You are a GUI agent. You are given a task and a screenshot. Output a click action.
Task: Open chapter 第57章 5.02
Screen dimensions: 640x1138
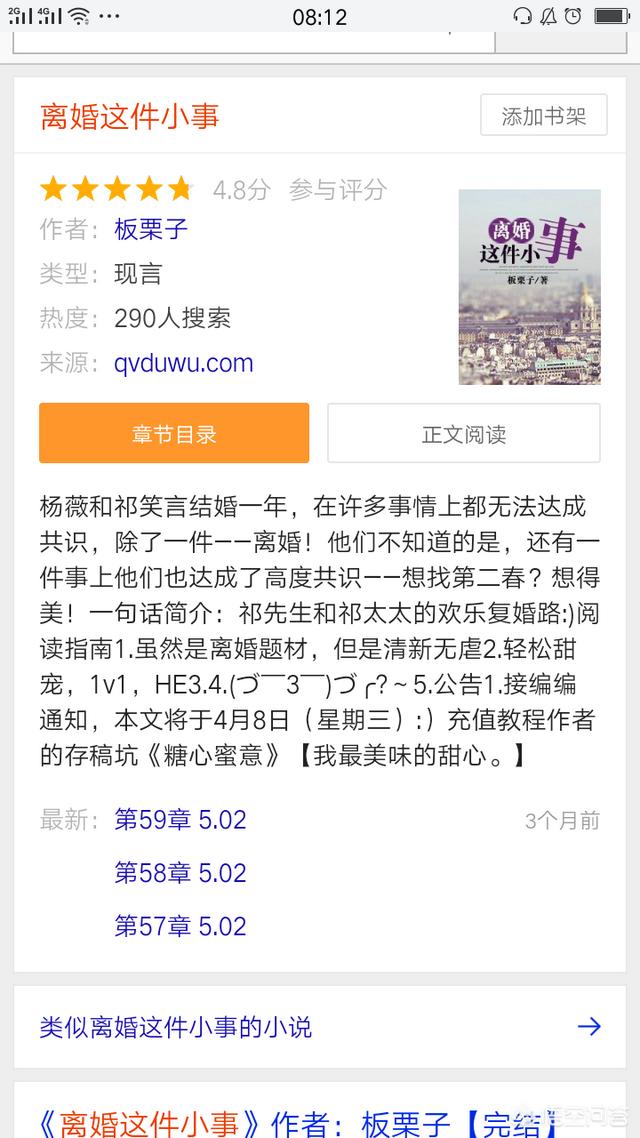coord(180,926)
